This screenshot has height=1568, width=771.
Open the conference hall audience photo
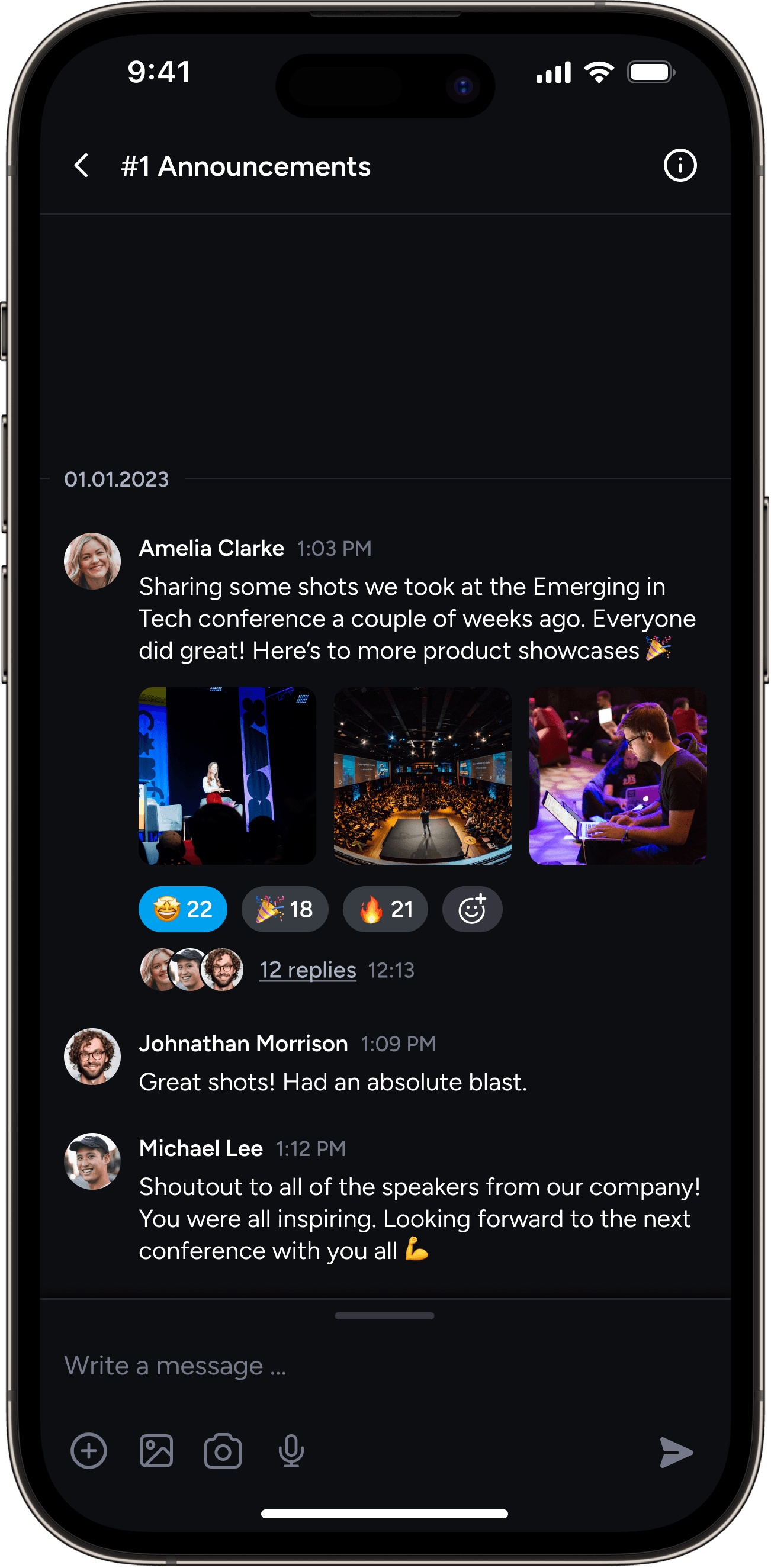tap(422, 776)
